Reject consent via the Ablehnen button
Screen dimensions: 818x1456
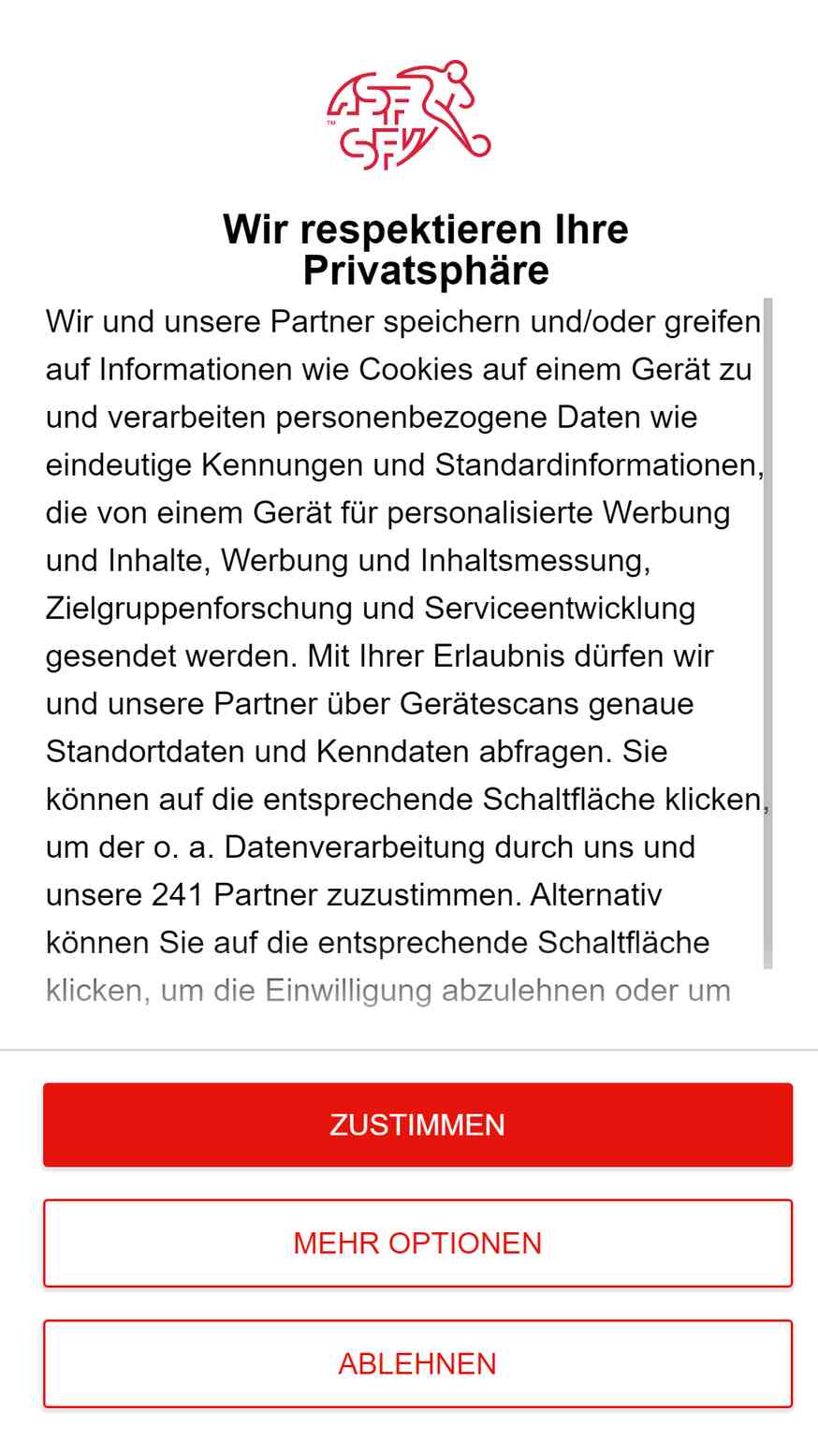[x=417, y=1363]
